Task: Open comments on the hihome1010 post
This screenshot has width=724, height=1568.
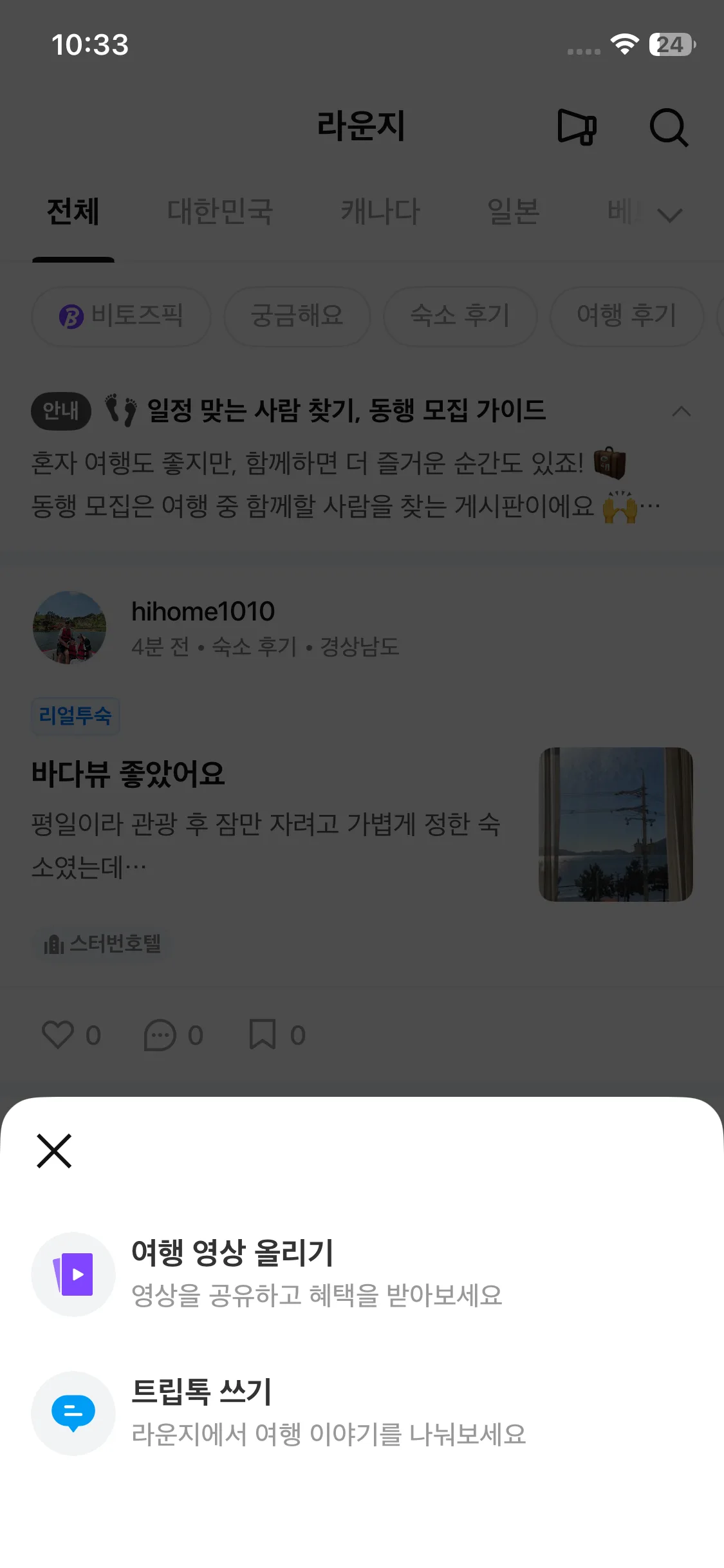Action: coord(173,1035)
